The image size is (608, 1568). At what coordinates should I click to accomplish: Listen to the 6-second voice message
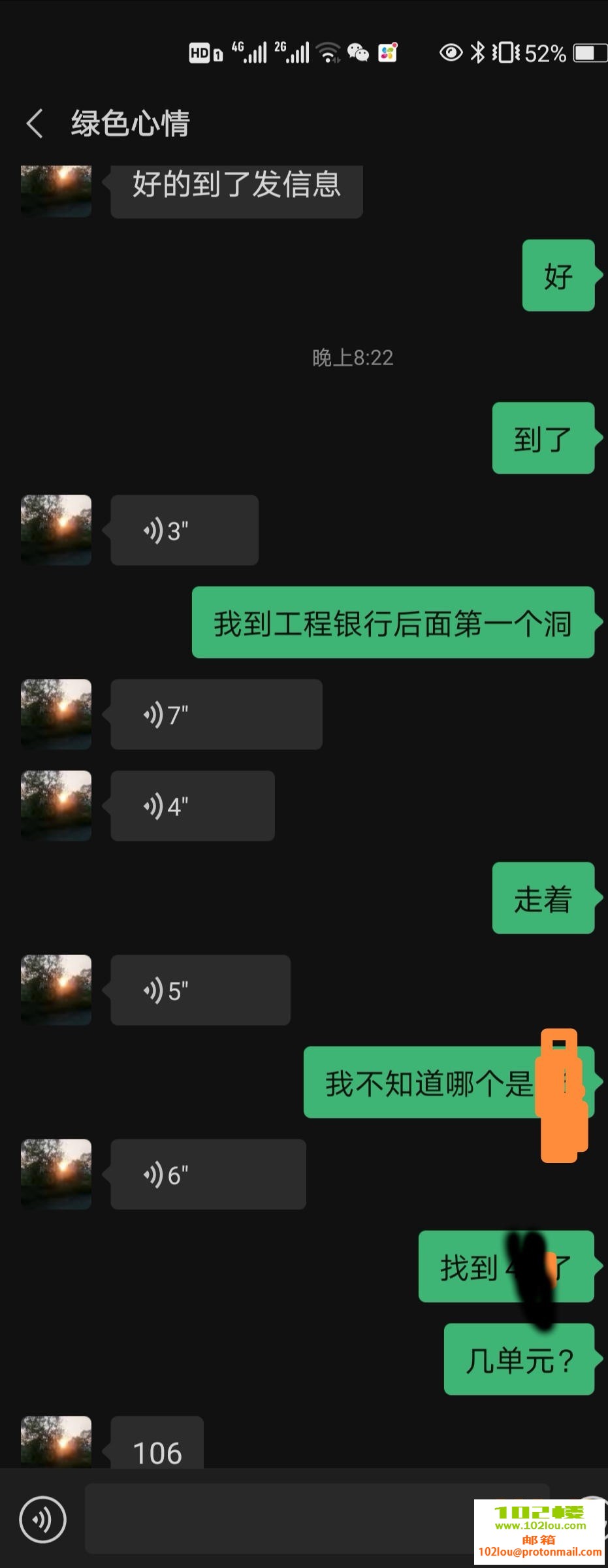point(208,1175)
